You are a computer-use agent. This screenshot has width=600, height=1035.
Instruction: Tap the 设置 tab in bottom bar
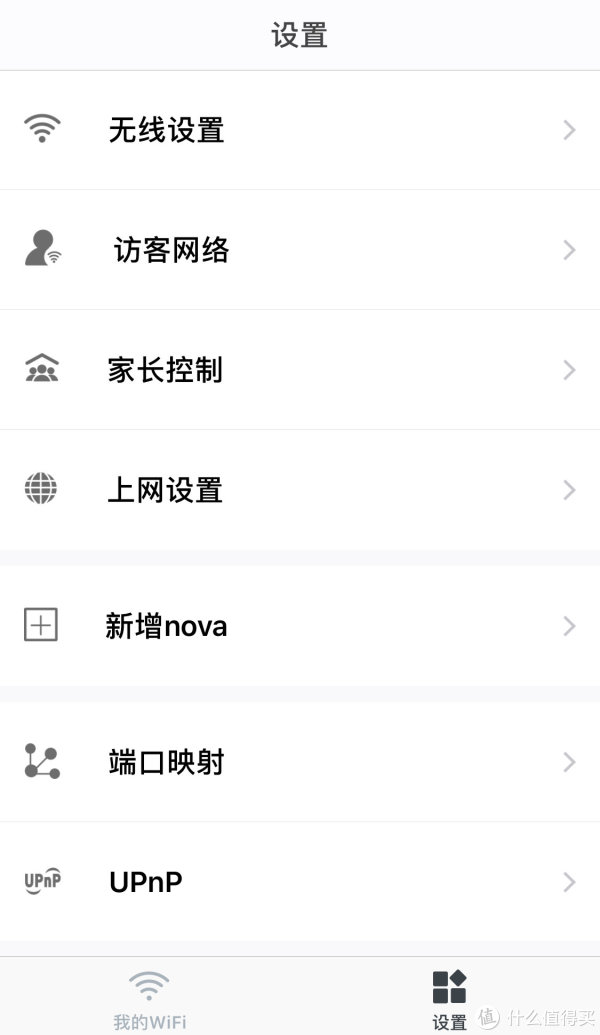pos(450,999)
